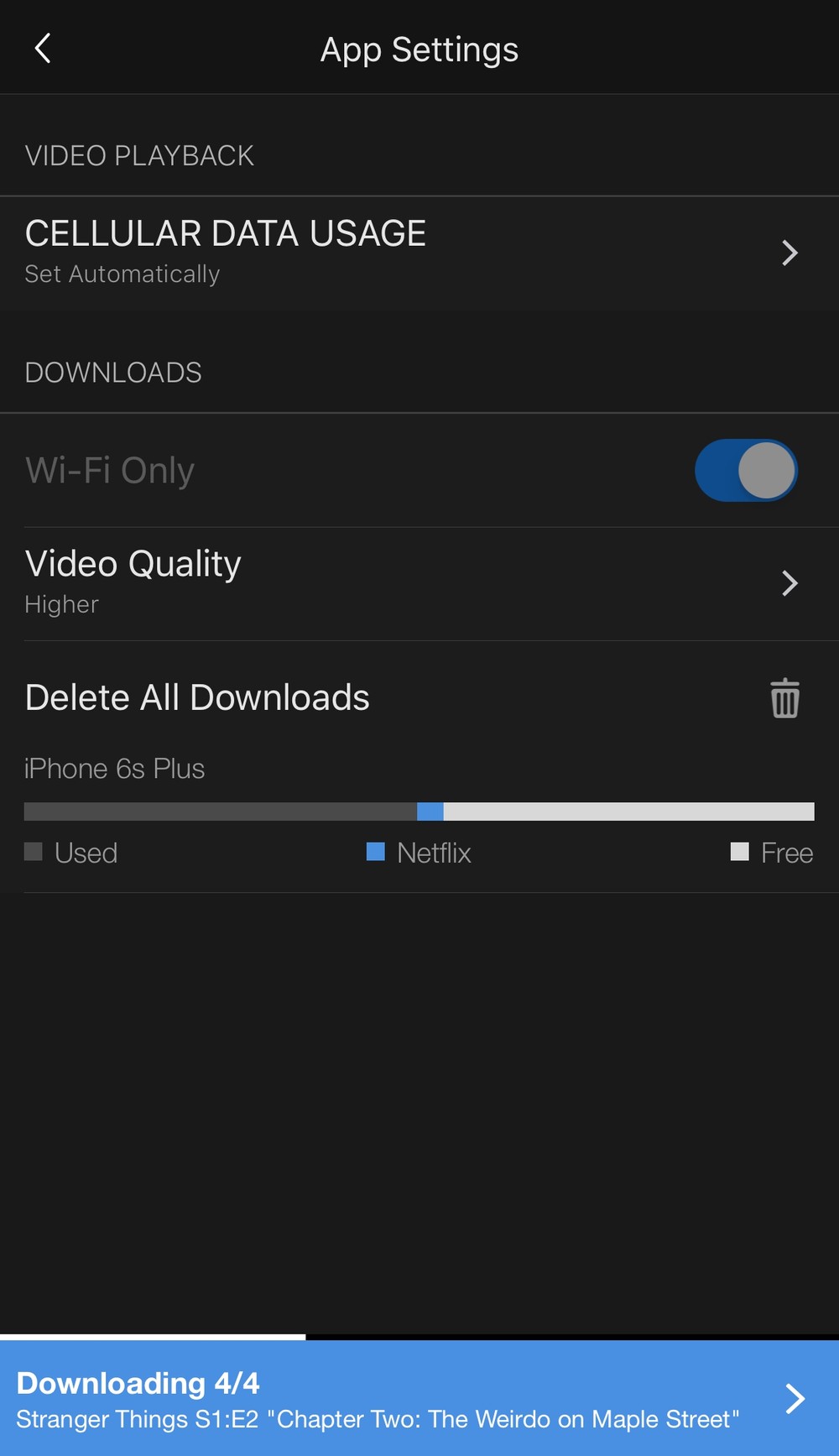The image size is (839, 1456).
Task: Open the Downloading 4/4 banner
Action: (419, 1398)
